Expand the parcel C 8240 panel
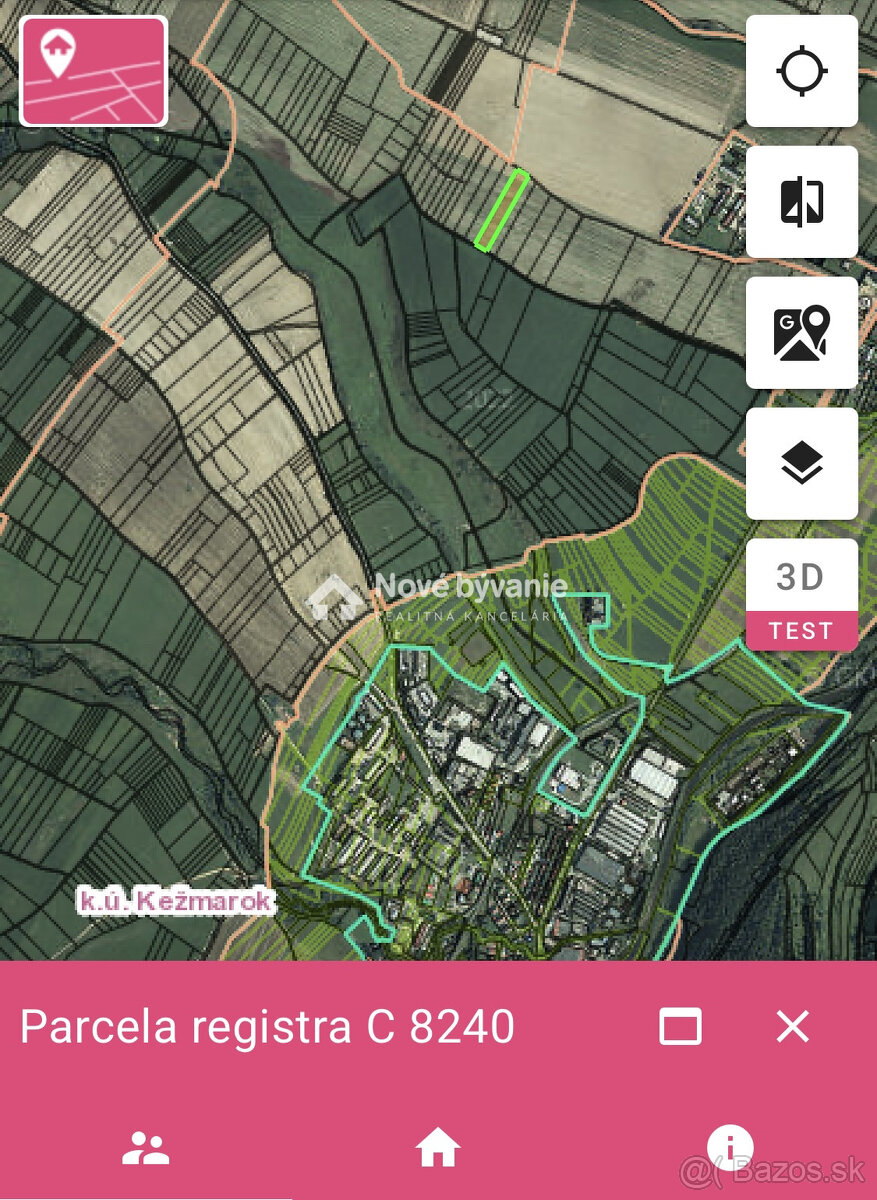This screenshot has height=1200, width=877. coord(680,1027)
